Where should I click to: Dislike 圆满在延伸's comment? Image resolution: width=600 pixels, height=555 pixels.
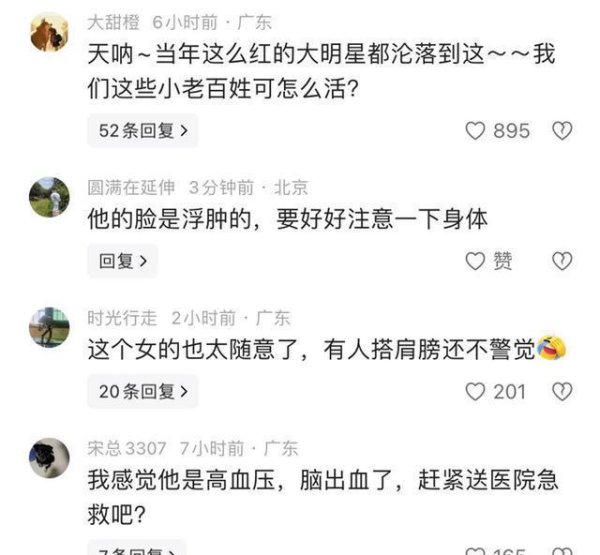(563, 261)
